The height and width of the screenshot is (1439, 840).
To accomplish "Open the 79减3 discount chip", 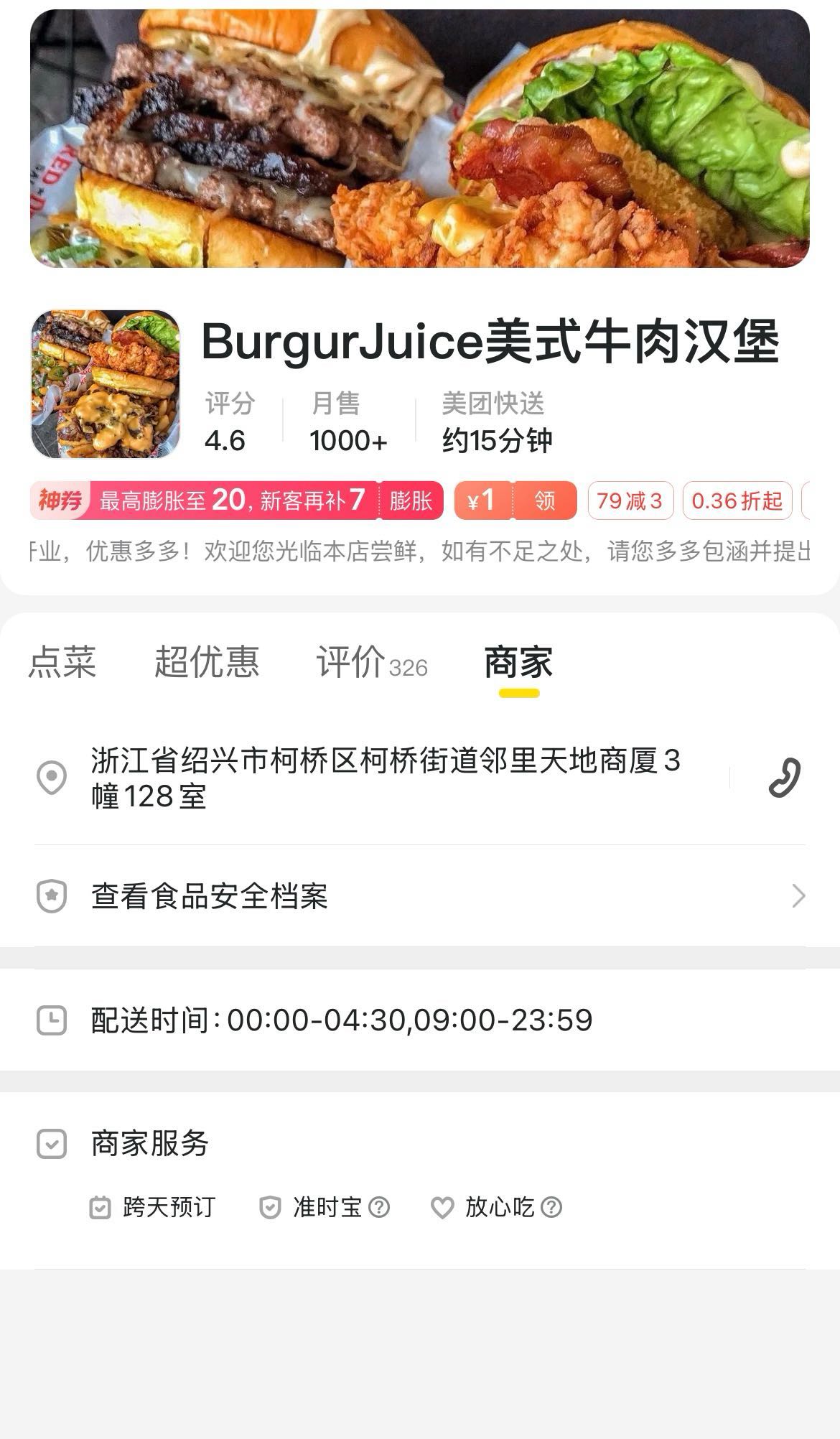I will pos(630,500).
